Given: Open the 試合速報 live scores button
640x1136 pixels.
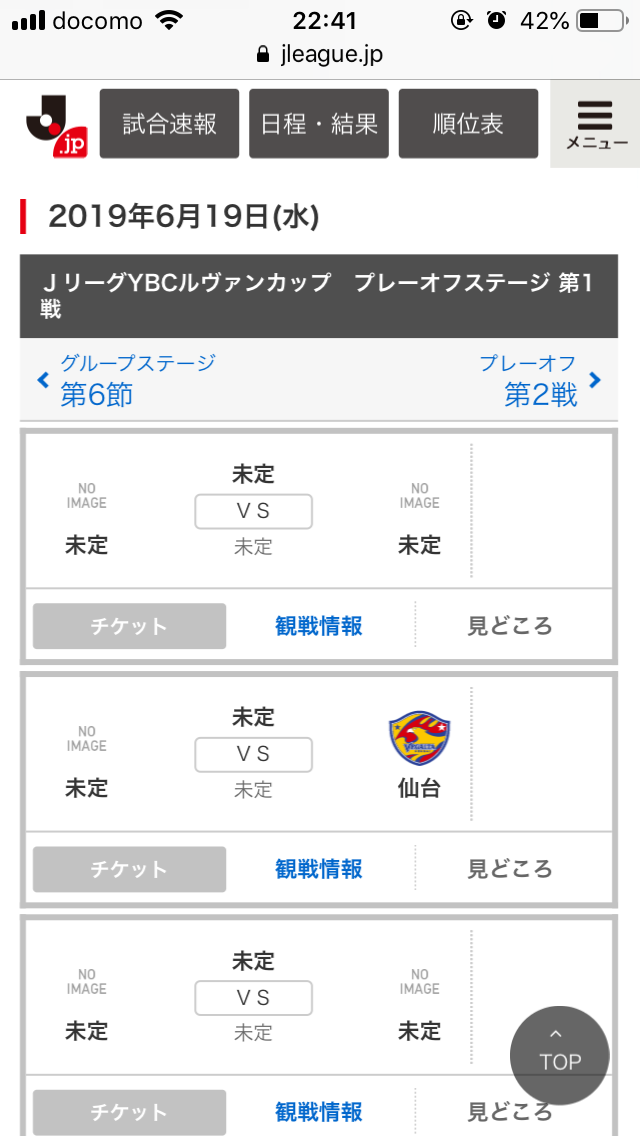Looking at the screenshot, I should tap(169, 124).
